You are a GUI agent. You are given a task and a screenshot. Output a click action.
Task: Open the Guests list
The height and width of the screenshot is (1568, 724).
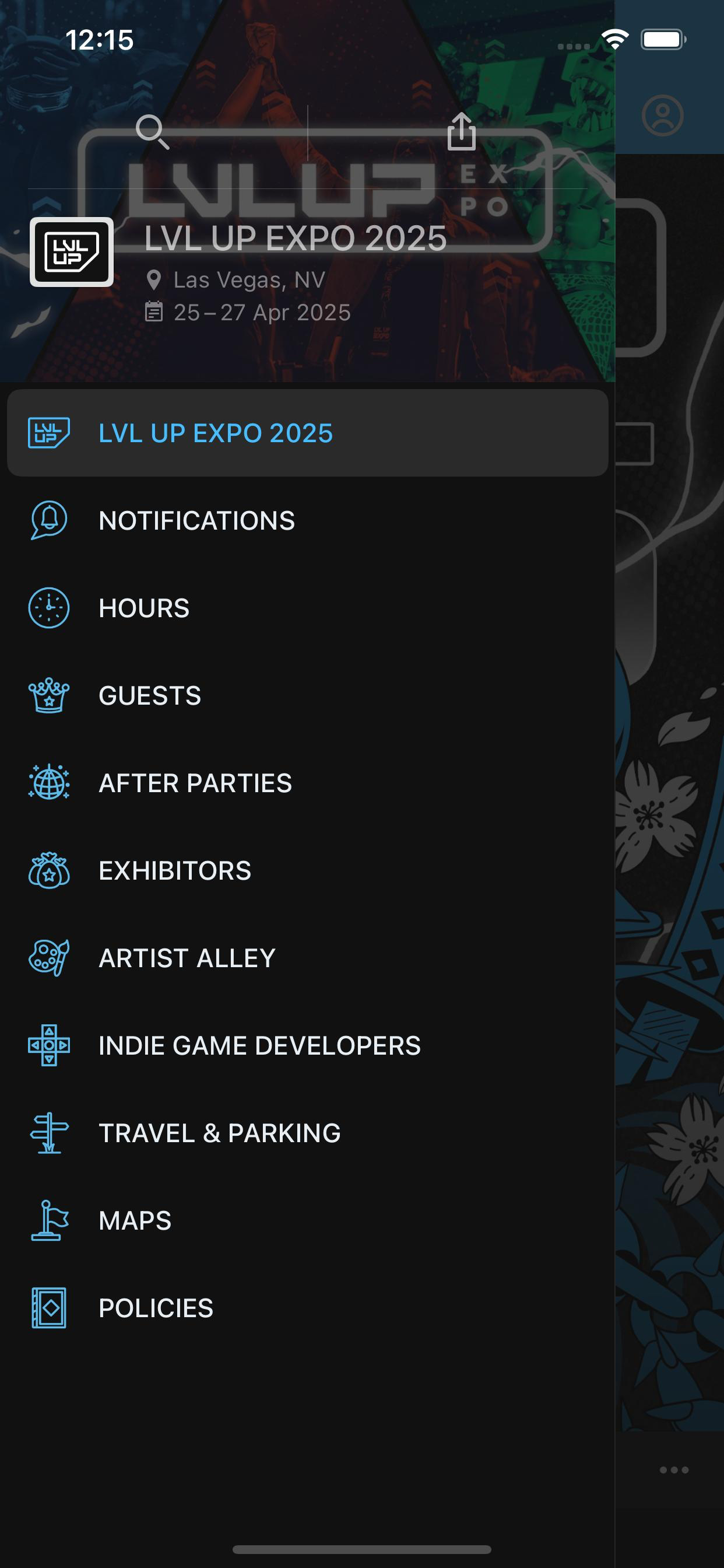click(307, 696)
